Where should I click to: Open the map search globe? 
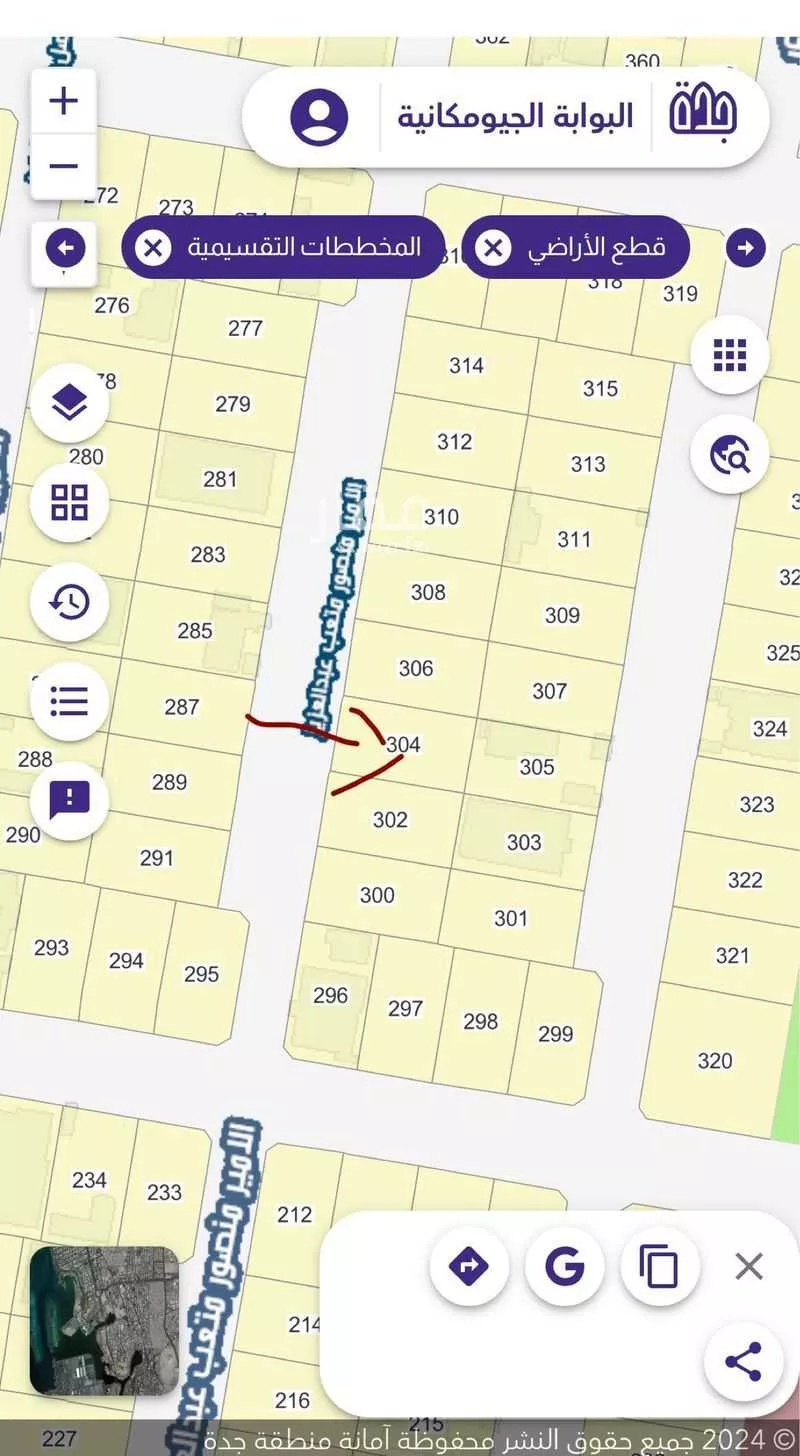(x=730, y=455)
